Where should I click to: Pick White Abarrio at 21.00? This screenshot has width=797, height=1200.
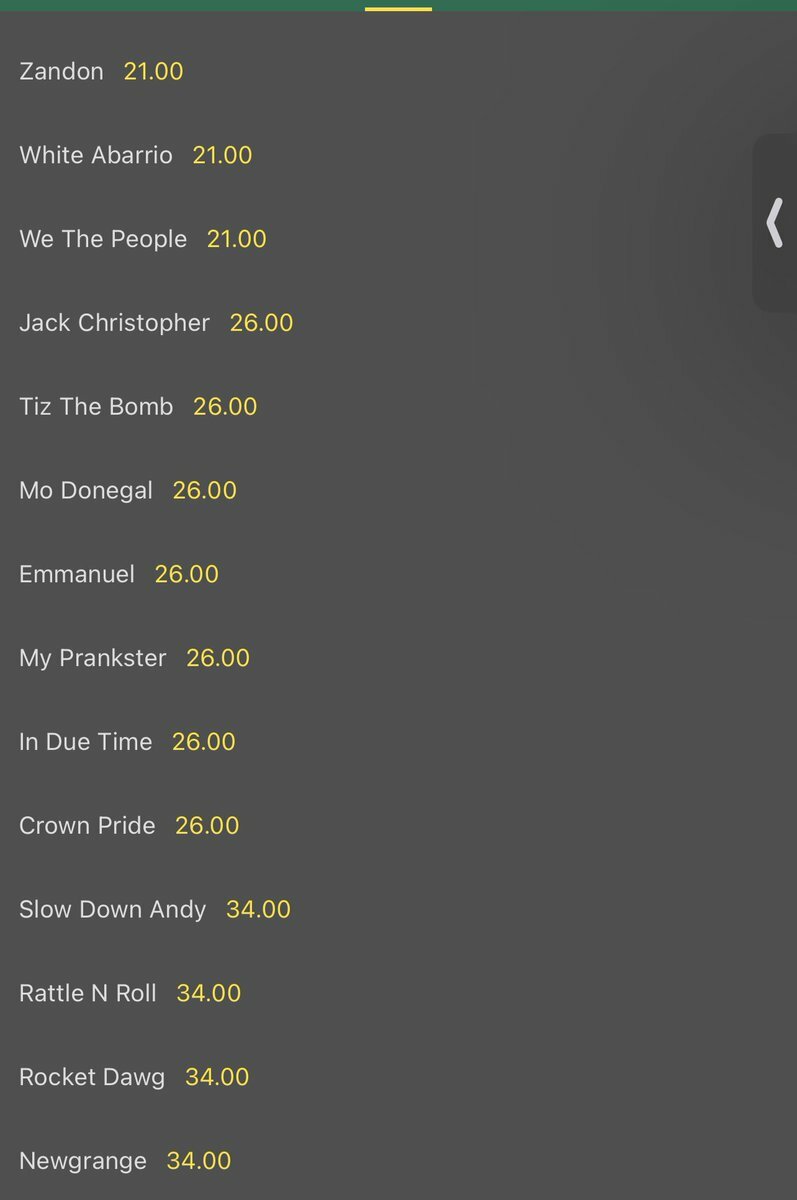point(222,155)
